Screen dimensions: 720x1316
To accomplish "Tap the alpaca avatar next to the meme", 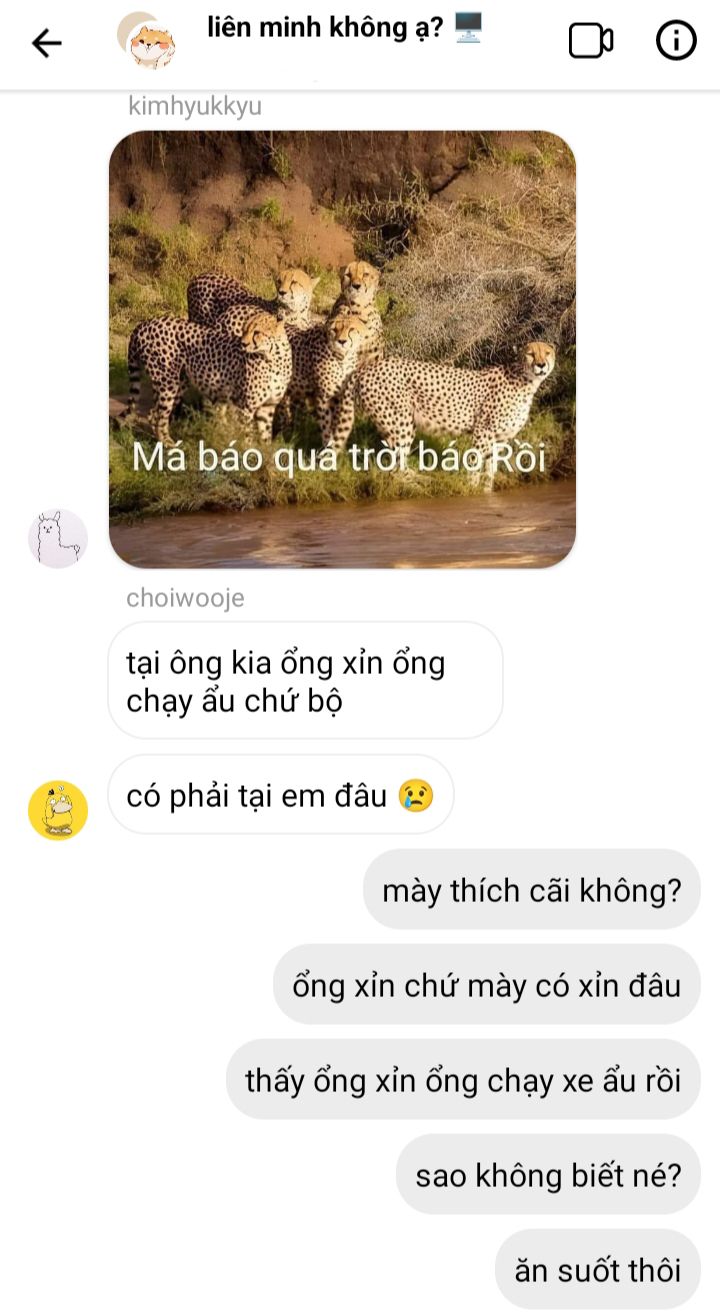I will click(x=58, y=538).
